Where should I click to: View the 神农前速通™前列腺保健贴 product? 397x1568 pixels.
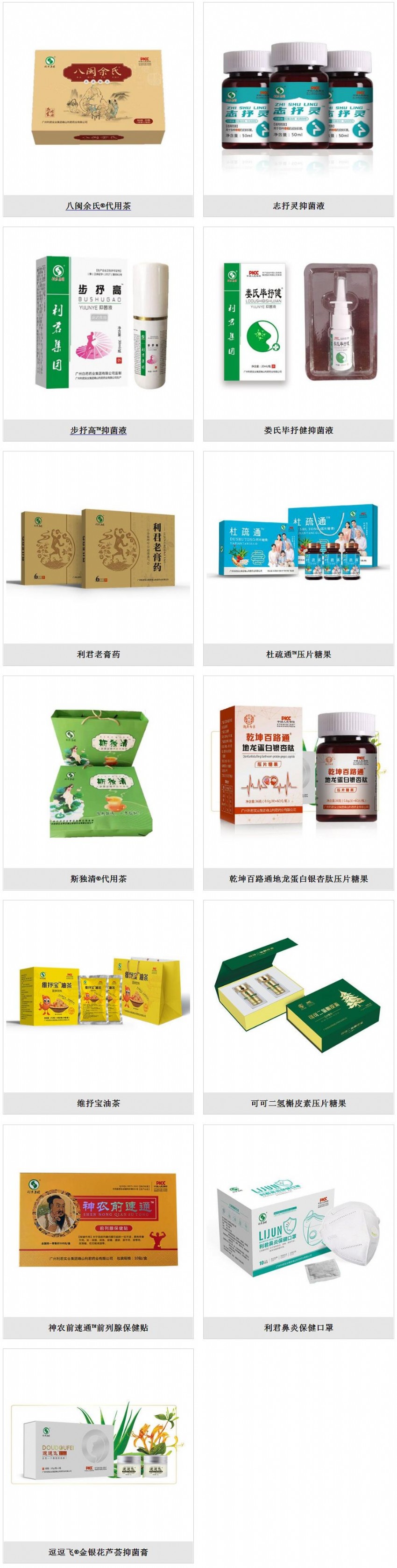pyautogui.click(x=98, y=1327)
